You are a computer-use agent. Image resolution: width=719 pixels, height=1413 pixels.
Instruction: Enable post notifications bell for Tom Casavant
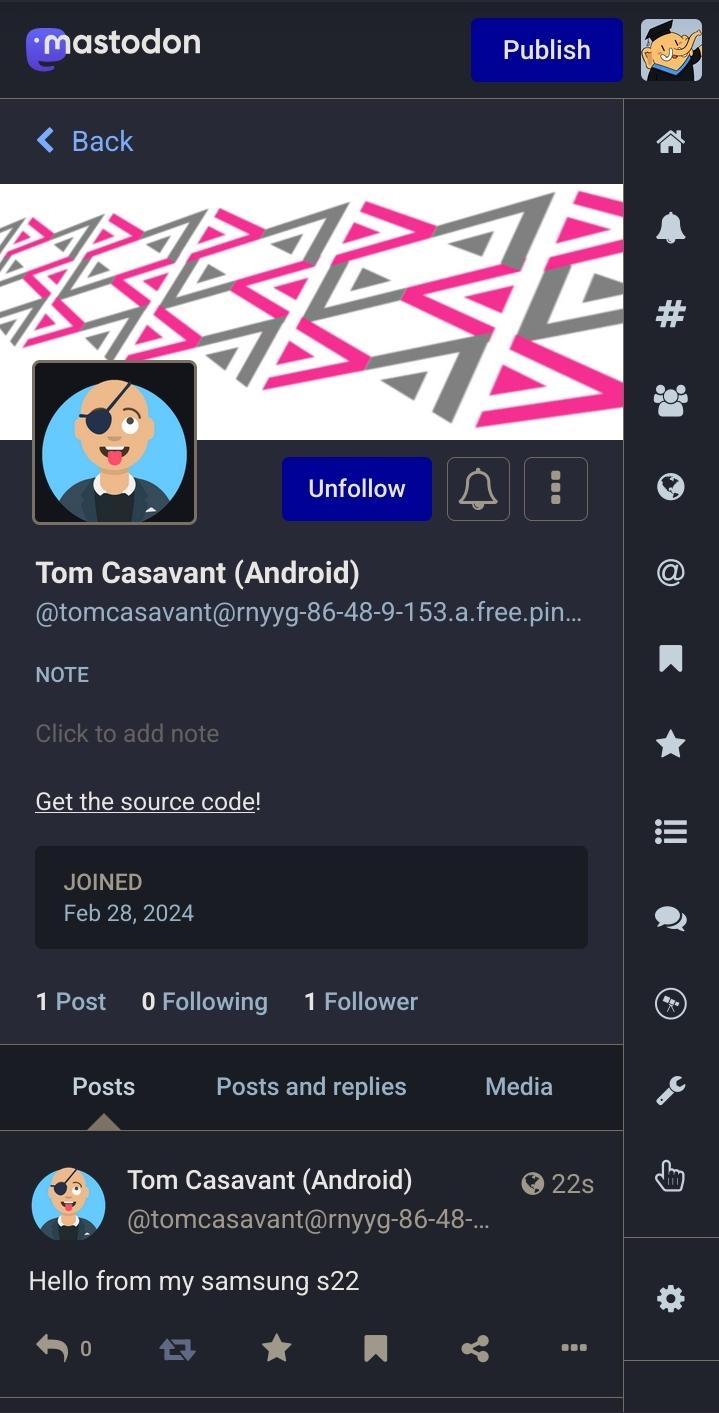(x=478, y=489)
